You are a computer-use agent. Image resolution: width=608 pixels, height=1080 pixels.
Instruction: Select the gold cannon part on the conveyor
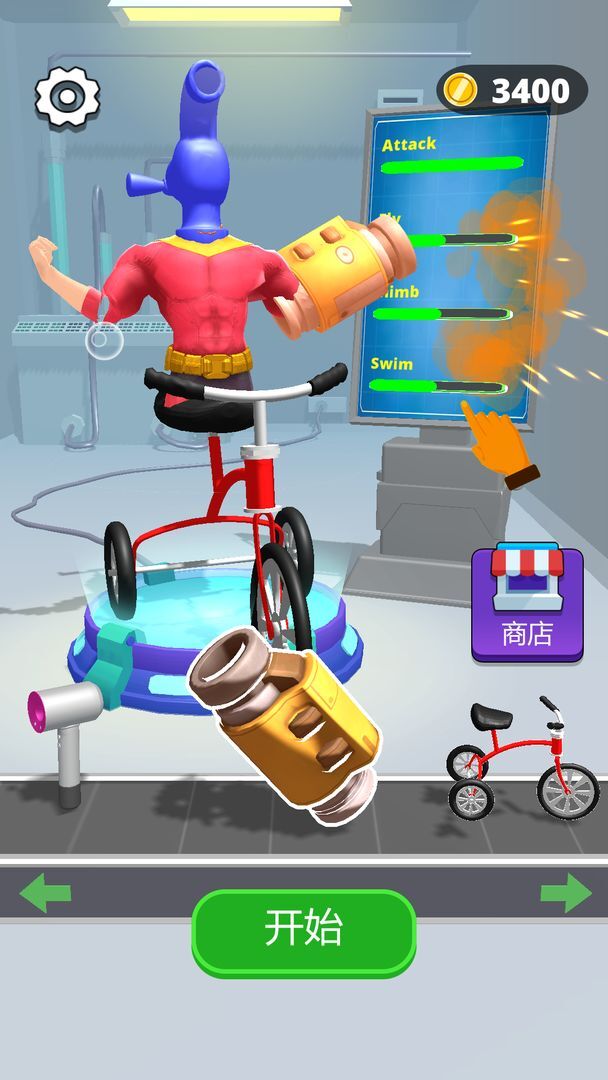click(292, 722)
